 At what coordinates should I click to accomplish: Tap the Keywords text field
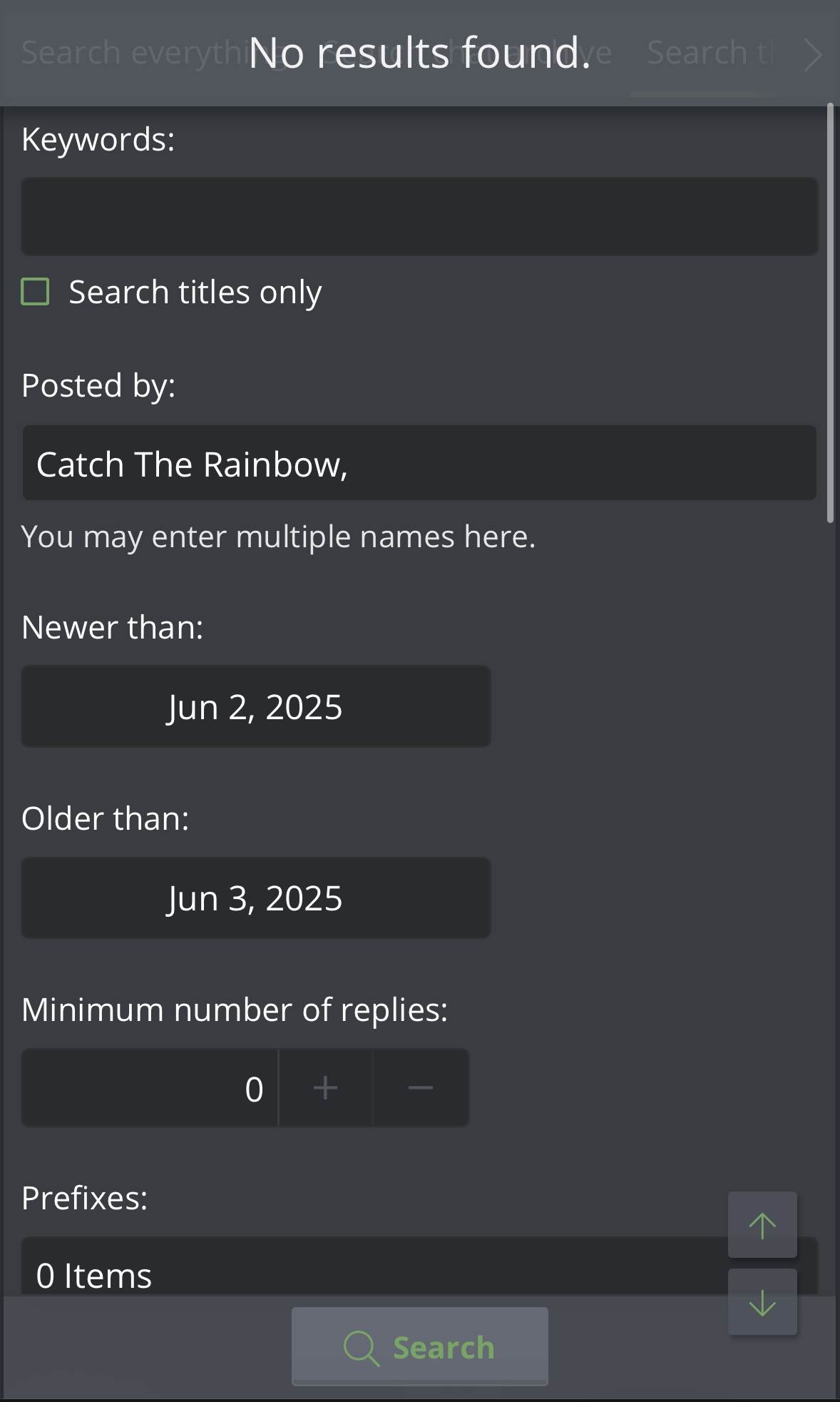click(x=419, y=216)
